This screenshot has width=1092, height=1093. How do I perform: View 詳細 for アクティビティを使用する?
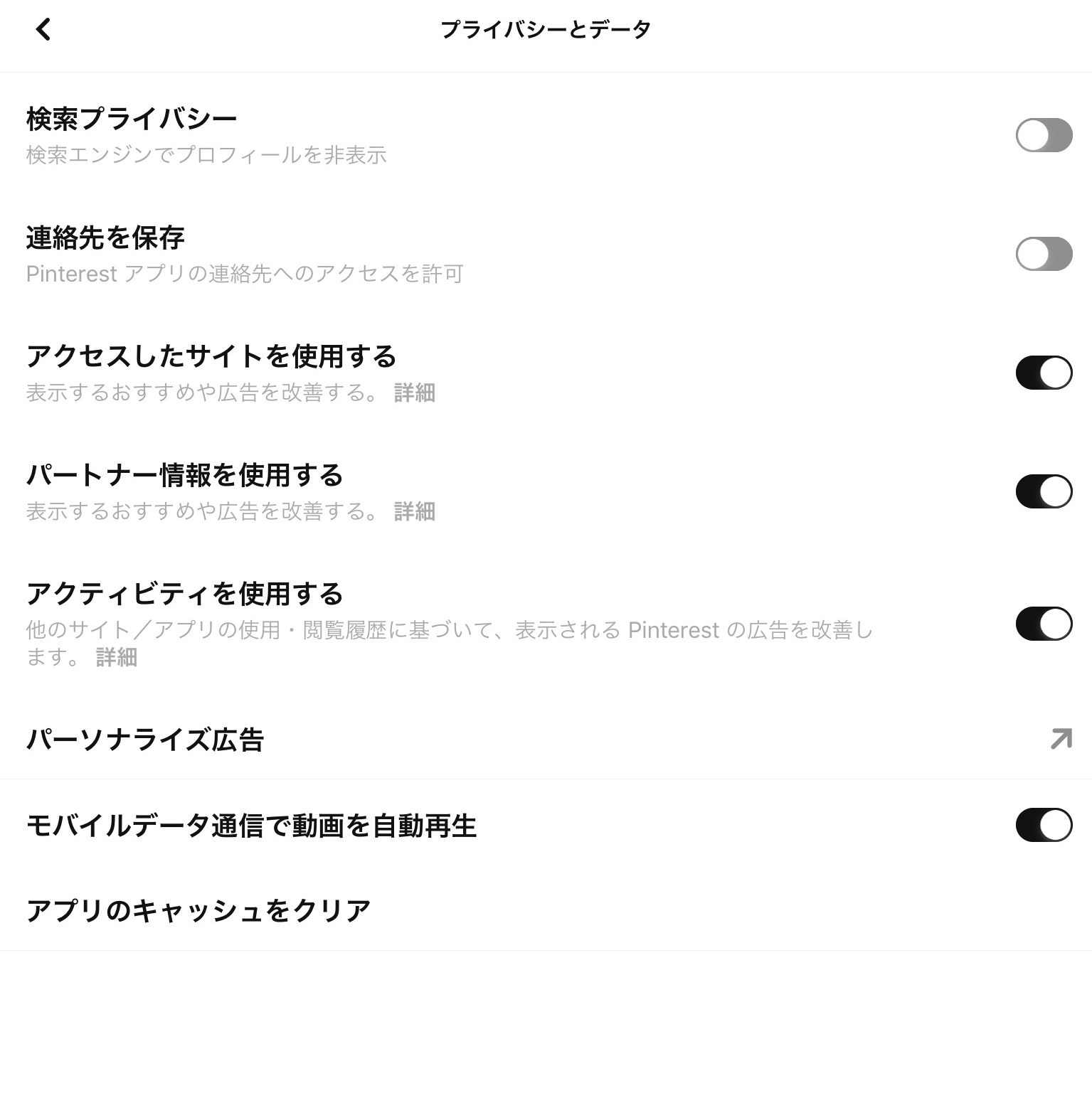point(116,657)
